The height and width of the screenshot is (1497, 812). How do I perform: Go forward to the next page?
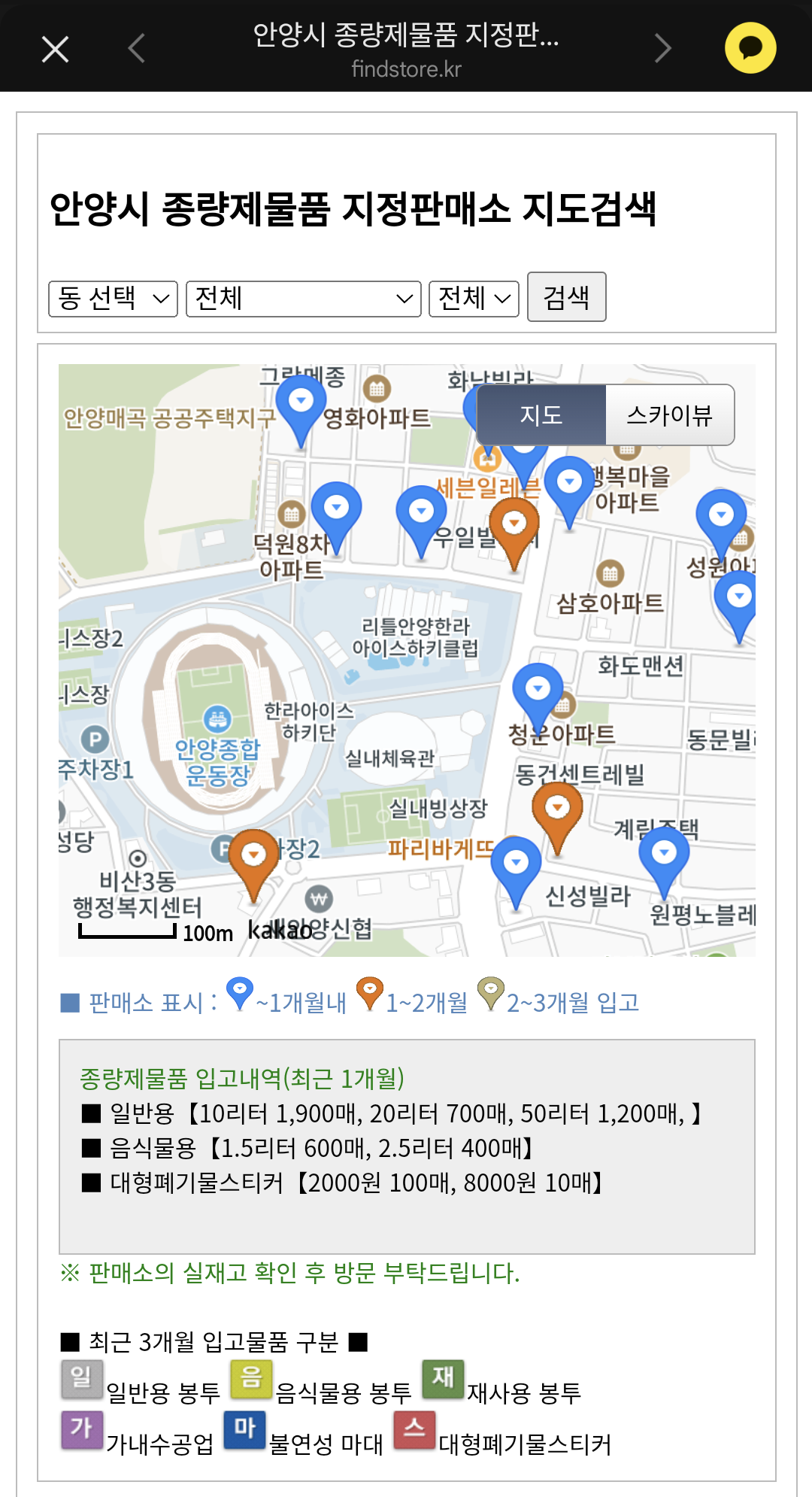(662, 50)
